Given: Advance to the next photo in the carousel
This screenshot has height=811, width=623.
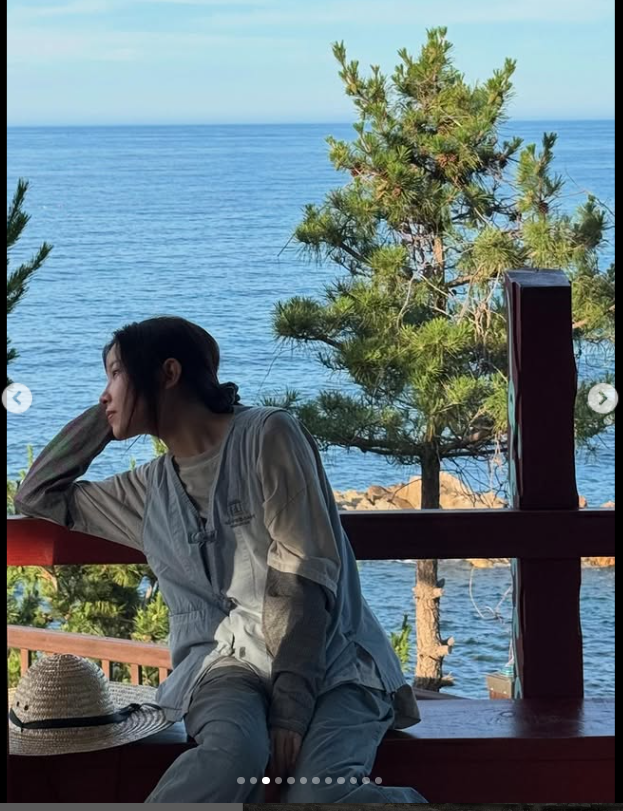Looking at the screenshot, I should [601, 399].
